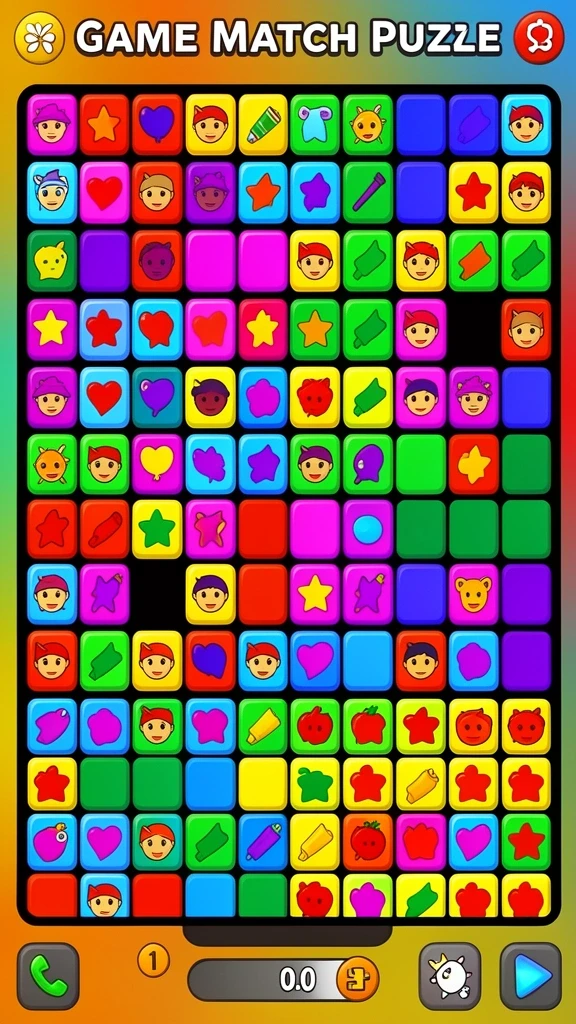Select the yellow heart balloon on magenta tile
The width and height of the screenshot is (576, 1024).
[x=157, y=463]
